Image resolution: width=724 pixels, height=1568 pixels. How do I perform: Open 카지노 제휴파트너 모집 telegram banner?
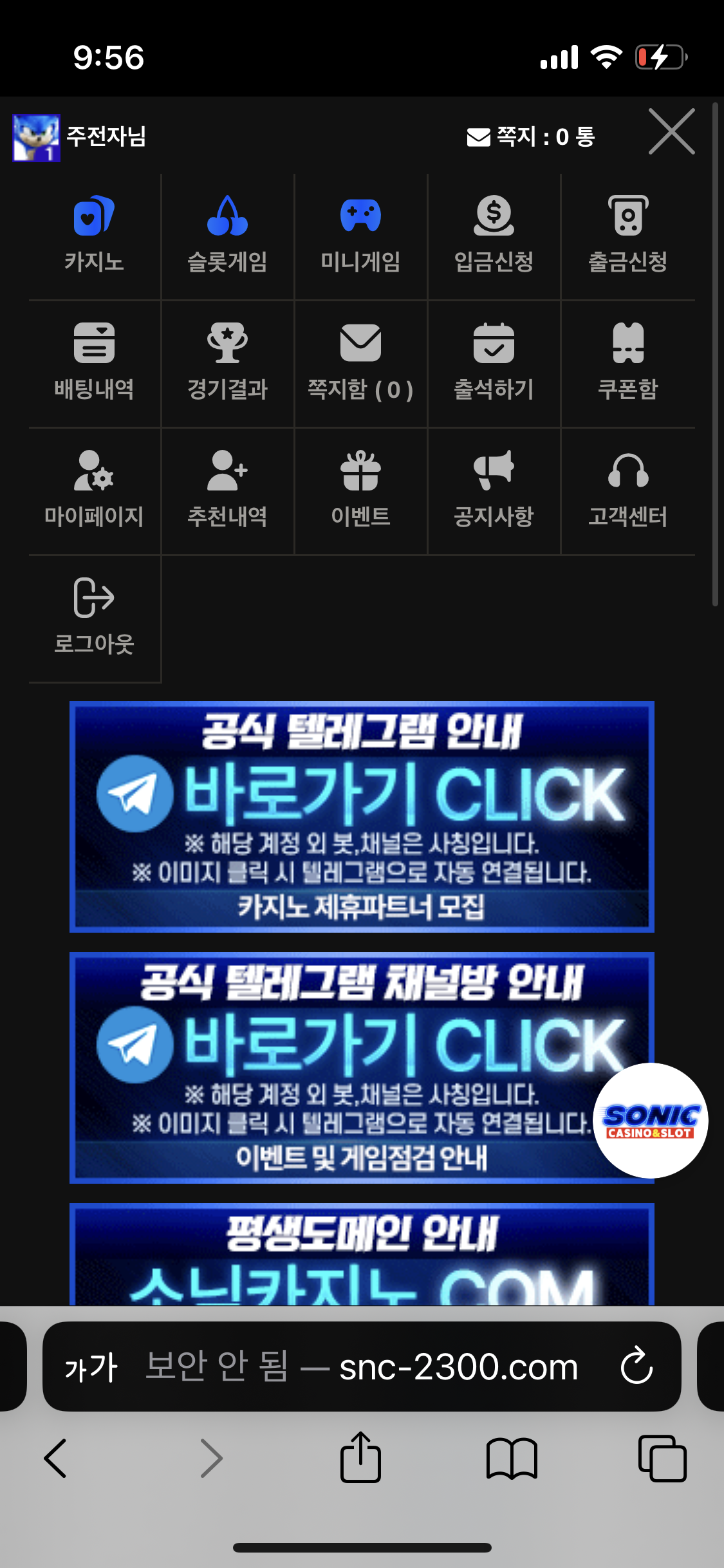(362, 816)
